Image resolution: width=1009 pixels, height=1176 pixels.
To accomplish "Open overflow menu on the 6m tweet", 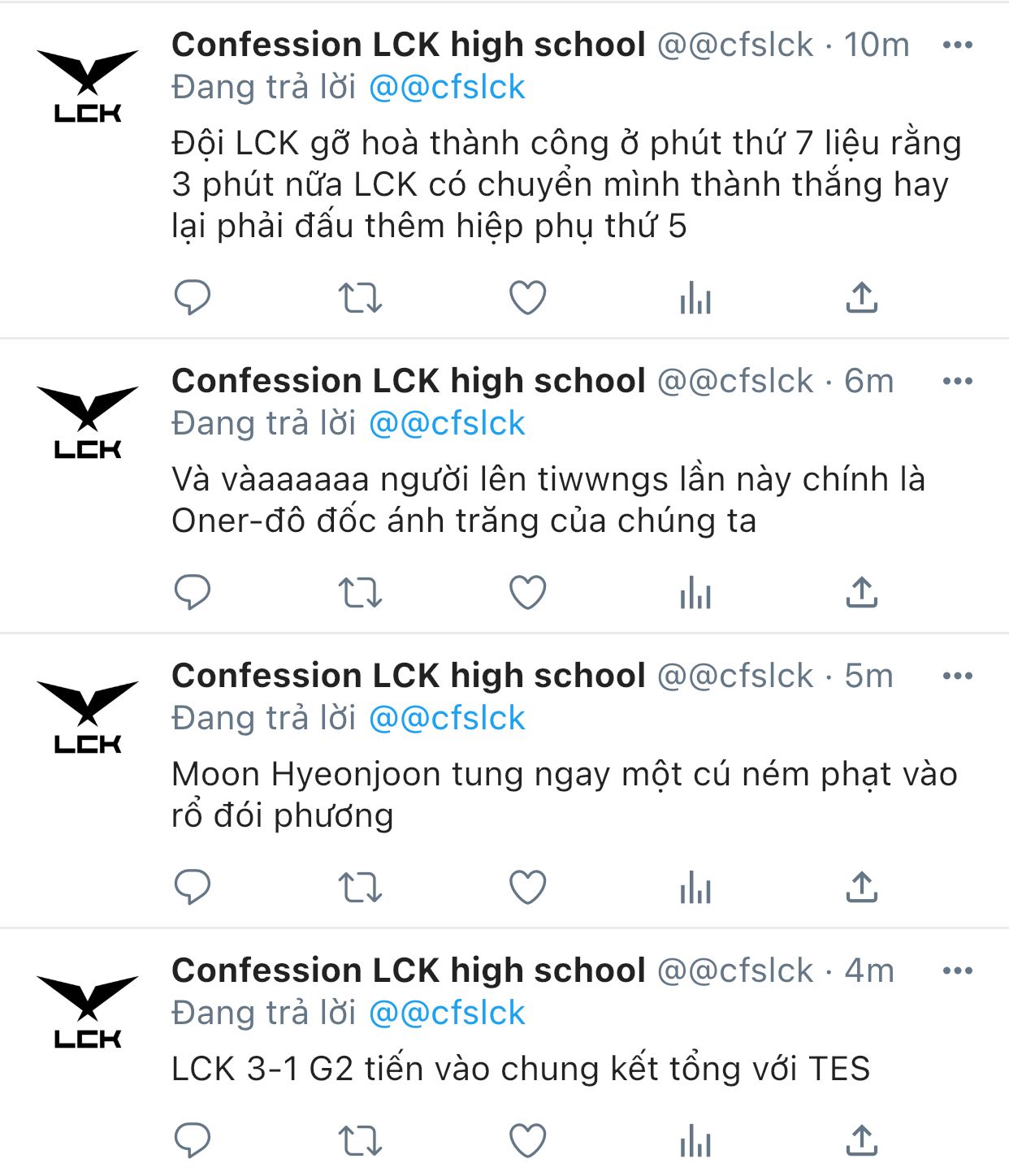I will pyautogui.click(x=958, y=381).
